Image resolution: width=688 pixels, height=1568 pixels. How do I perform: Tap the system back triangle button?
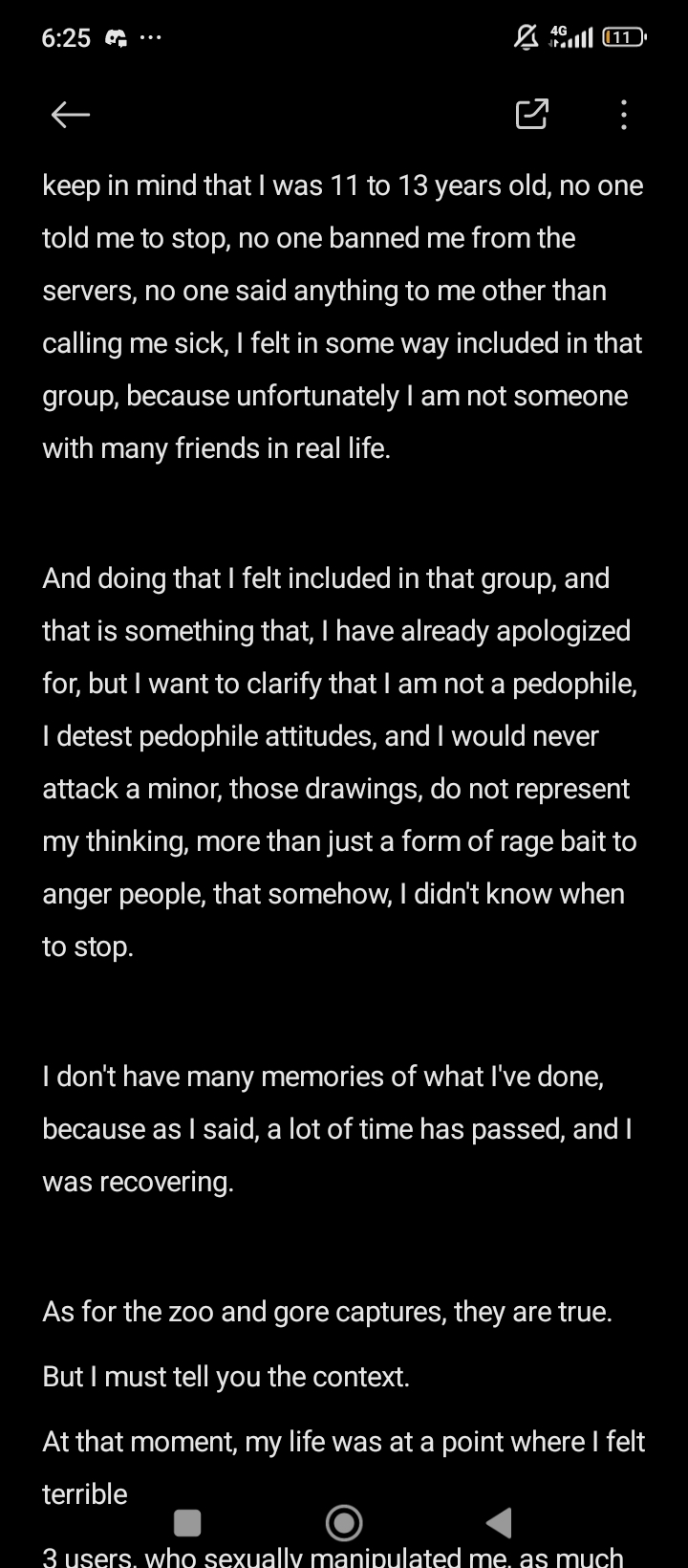[499, 1522]
